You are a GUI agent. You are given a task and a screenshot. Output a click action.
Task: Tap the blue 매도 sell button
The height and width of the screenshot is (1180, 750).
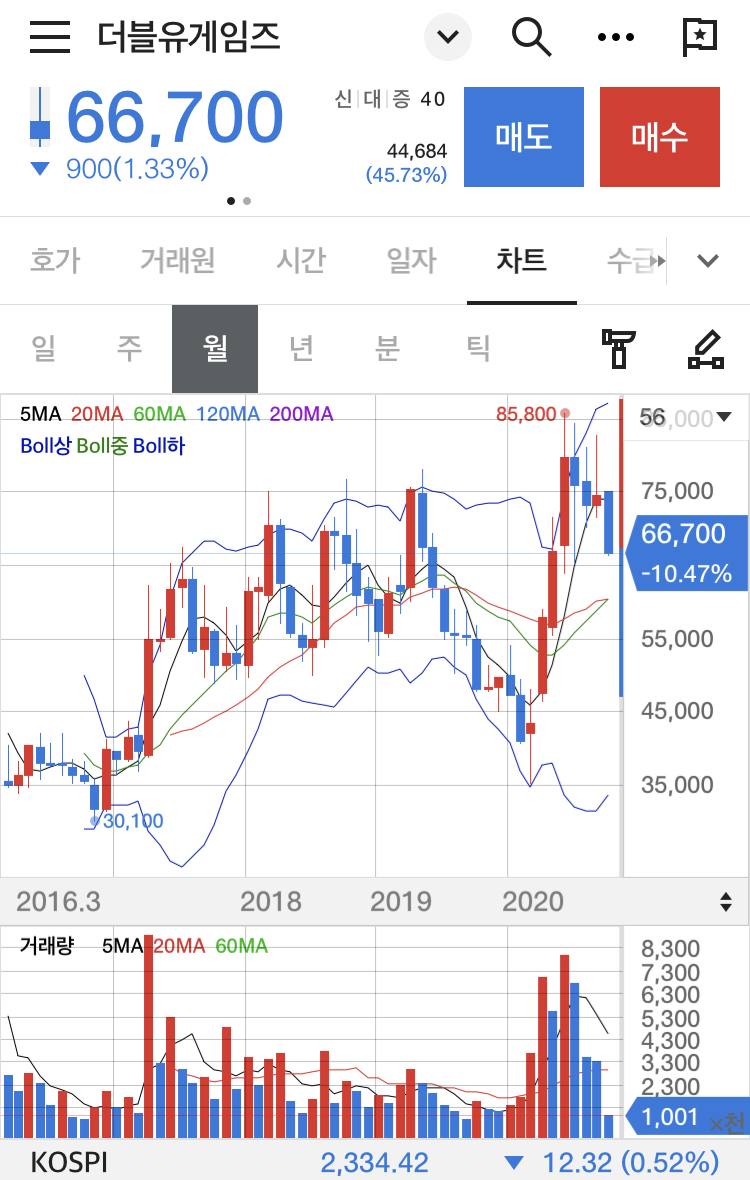pos(524,137)
